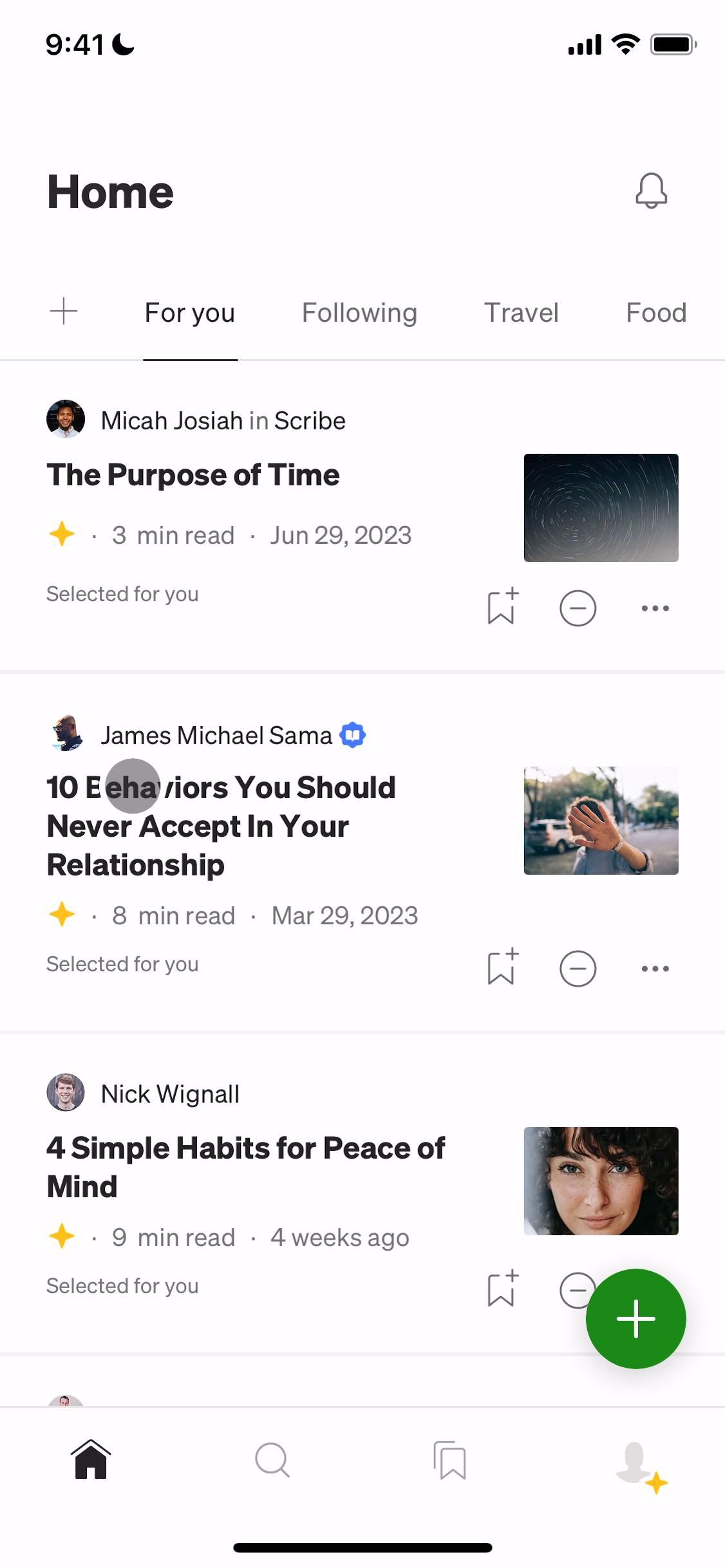The height and width of the screenshot is (1568, 725).
Task: Show fewer stories like the 10 Behaviors article
Action: pyautogui.click(x=578, y=969)
